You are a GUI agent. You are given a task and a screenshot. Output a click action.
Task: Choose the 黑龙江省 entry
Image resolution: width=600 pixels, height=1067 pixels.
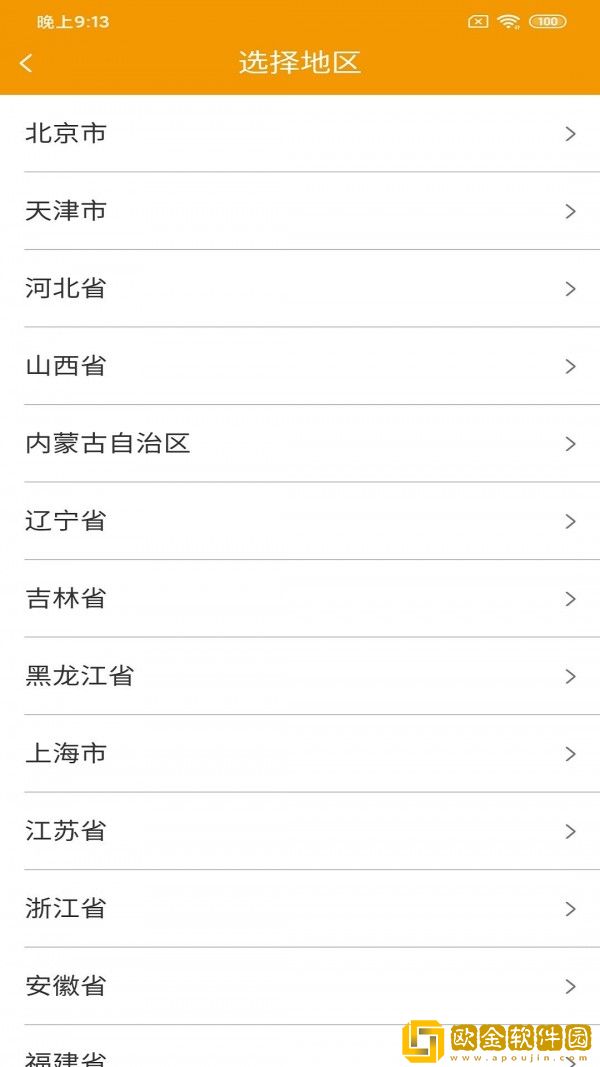(x=300, y=676)
